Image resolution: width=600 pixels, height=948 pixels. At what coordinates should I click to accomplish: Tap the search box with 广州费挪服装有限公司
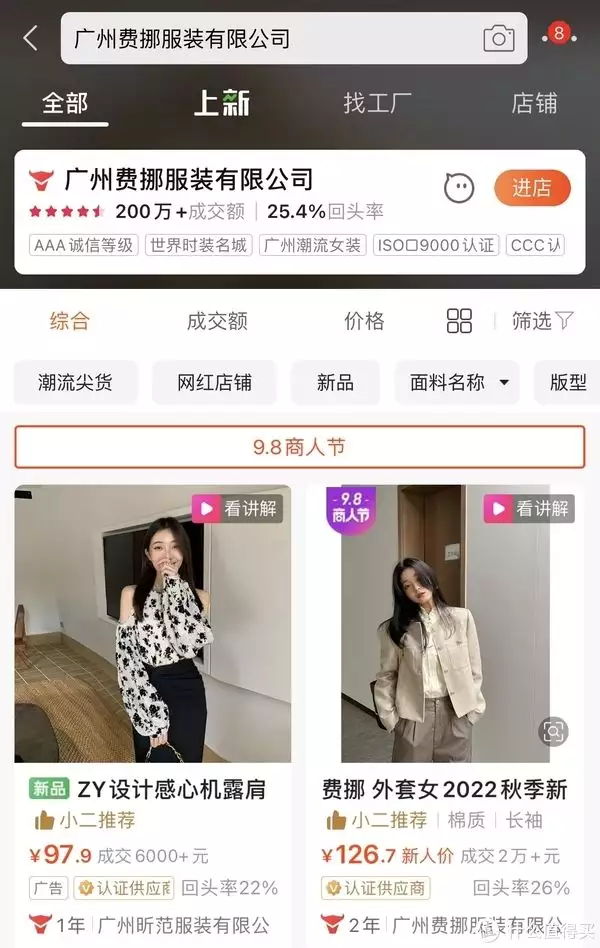[x=270, y=39]
